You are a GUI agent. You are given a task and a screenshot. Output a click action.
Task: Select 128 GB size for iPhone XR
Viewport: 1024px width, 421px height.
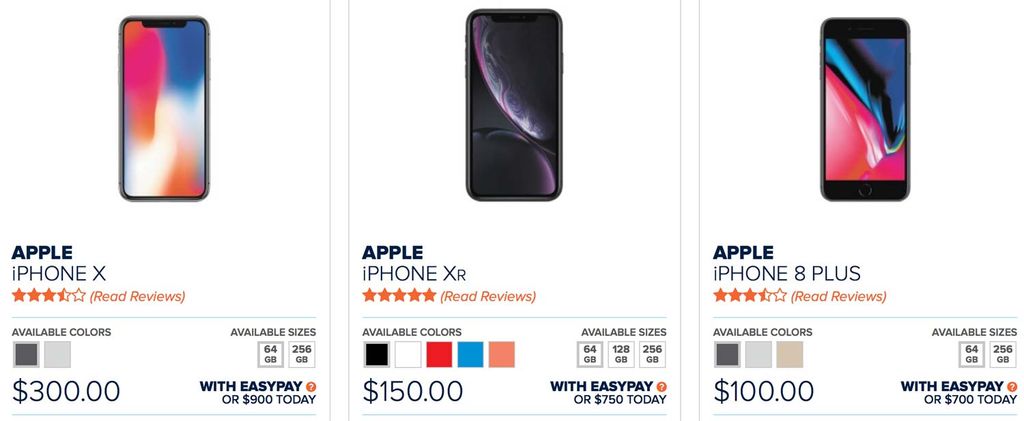coord(621,354)
